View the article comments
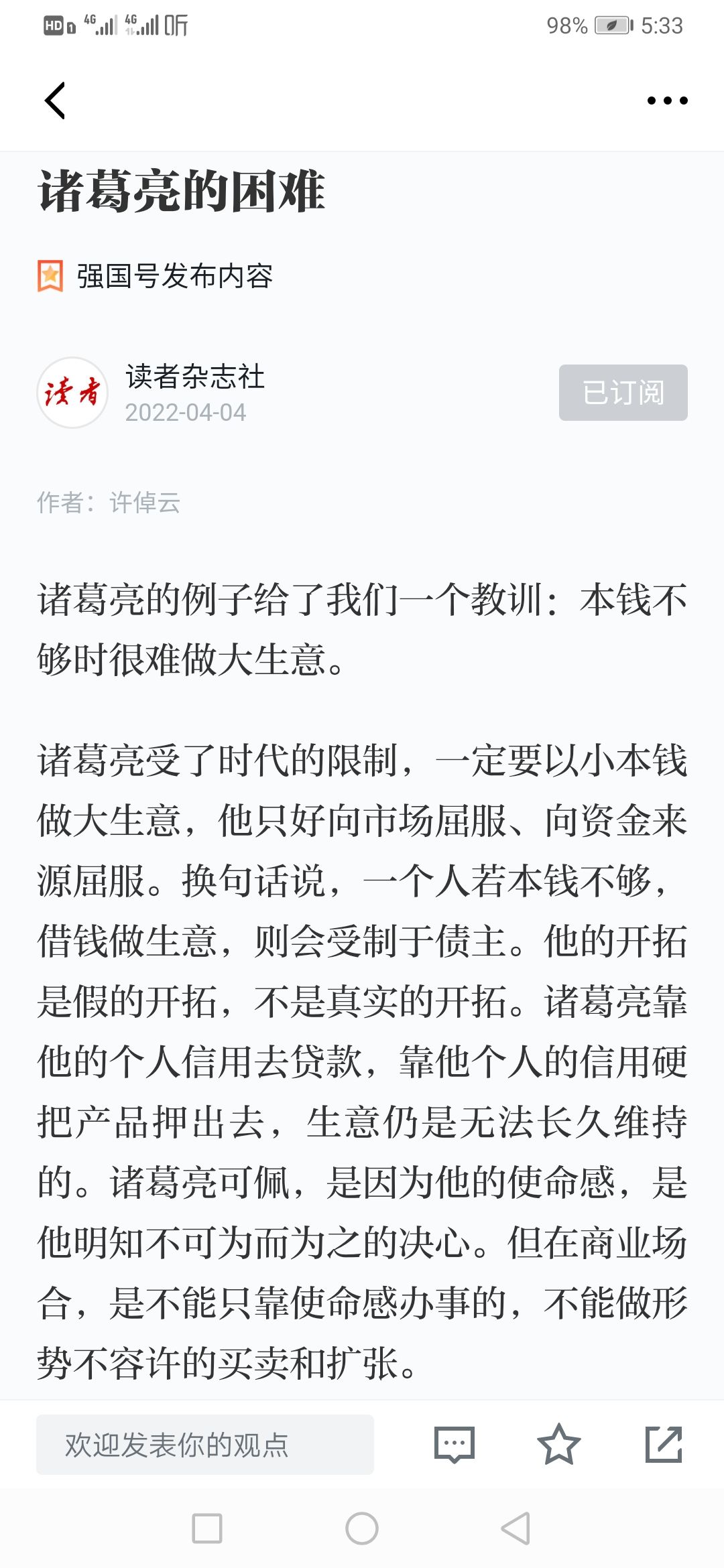Screen dimensions: 724x1568 pyautogui.click(x=455, y=1445)
